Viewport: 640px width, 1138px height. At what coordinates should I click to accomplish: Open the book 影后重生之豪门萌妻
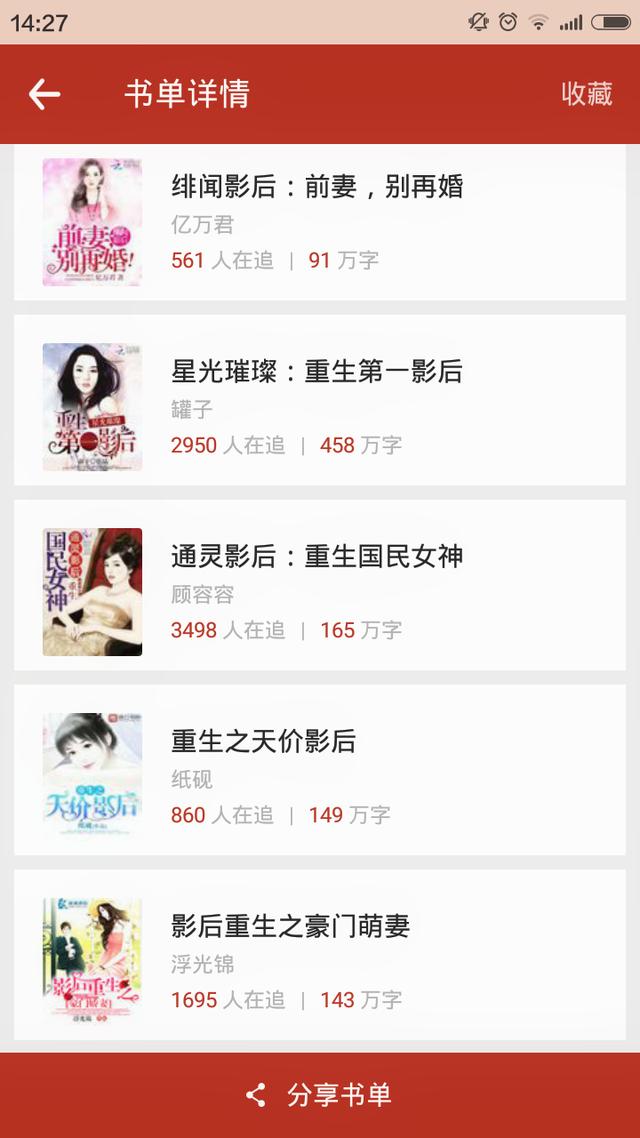coord(291,927)
